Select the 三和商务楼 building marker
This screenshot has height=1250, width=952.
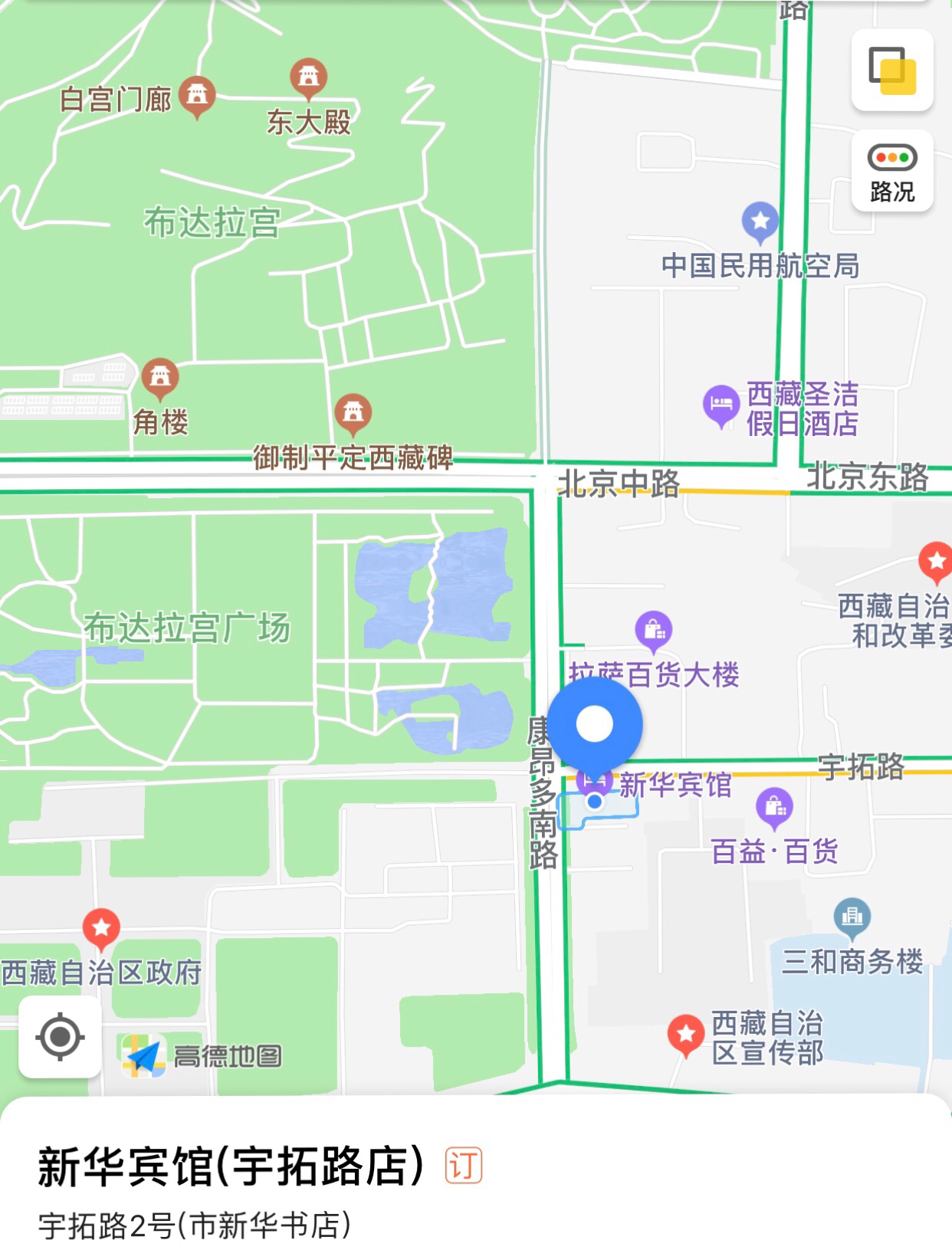point(852,917)
